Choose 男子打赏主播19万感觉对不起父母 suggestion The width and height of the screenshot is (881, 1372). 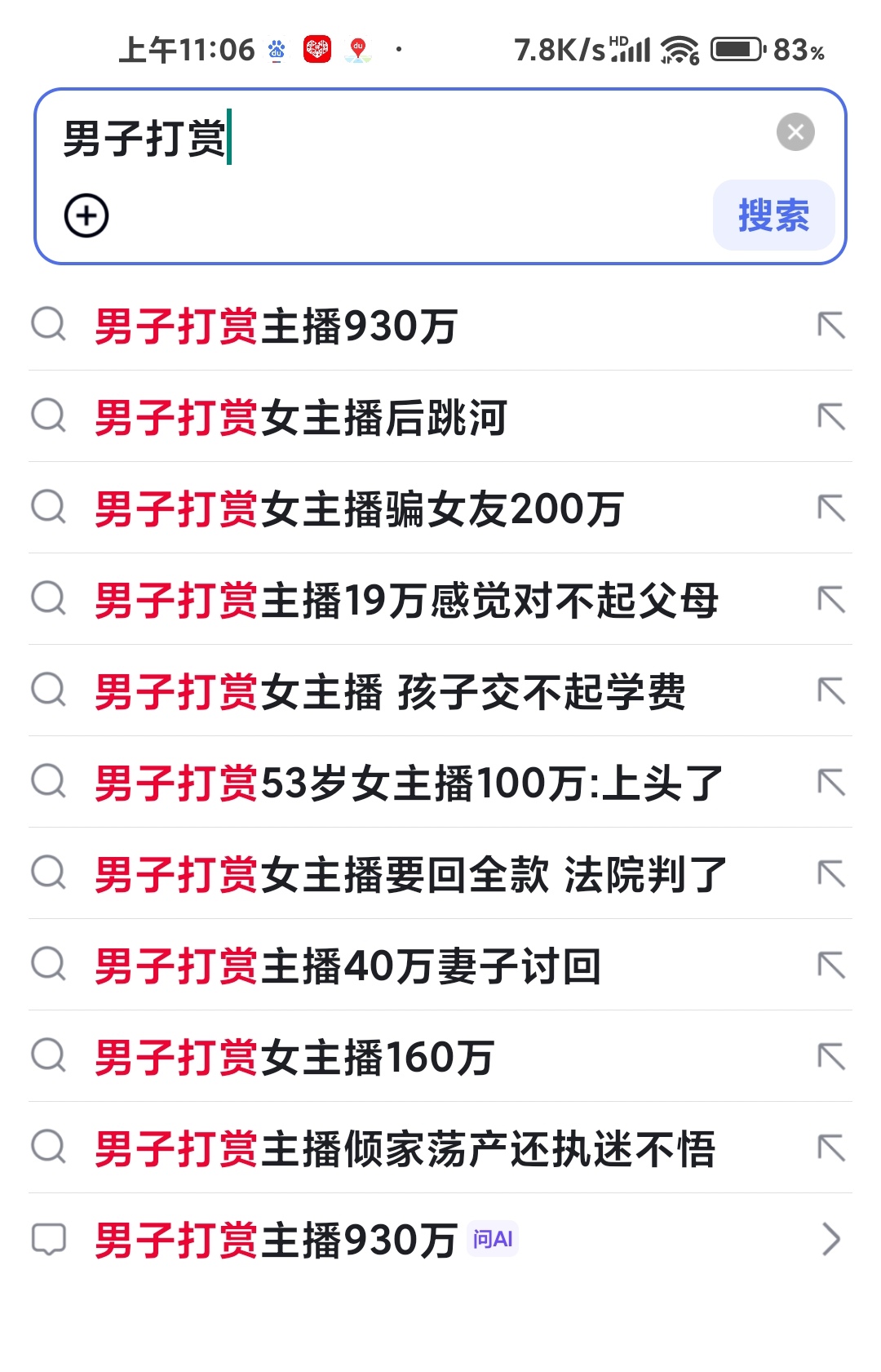coord(406,601)
